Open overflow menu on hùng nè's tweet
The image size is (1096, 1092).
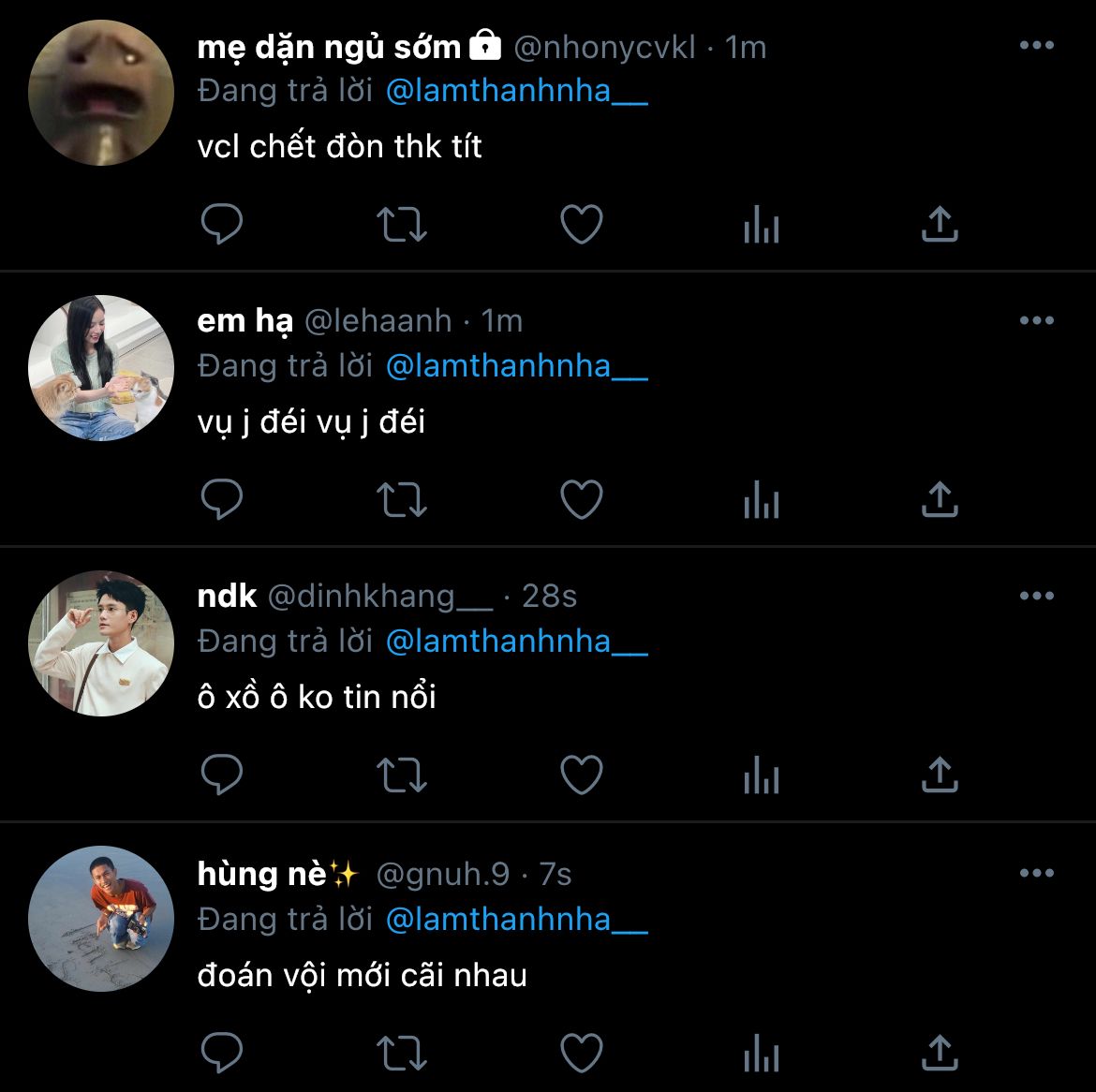pos(1036,874)
